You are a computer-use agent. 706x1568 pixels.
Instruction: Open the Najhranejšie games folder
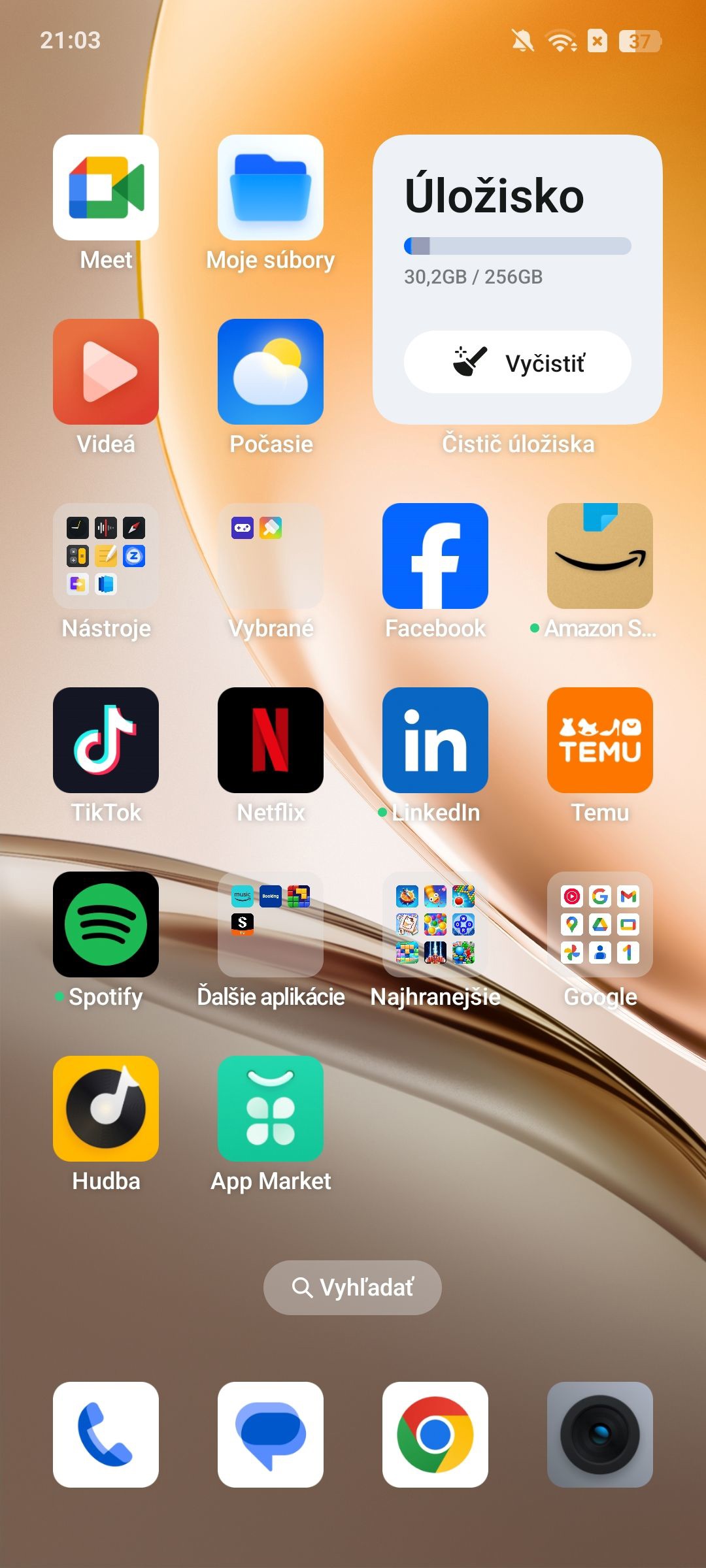pyautogui.click(x=435, y=924)
